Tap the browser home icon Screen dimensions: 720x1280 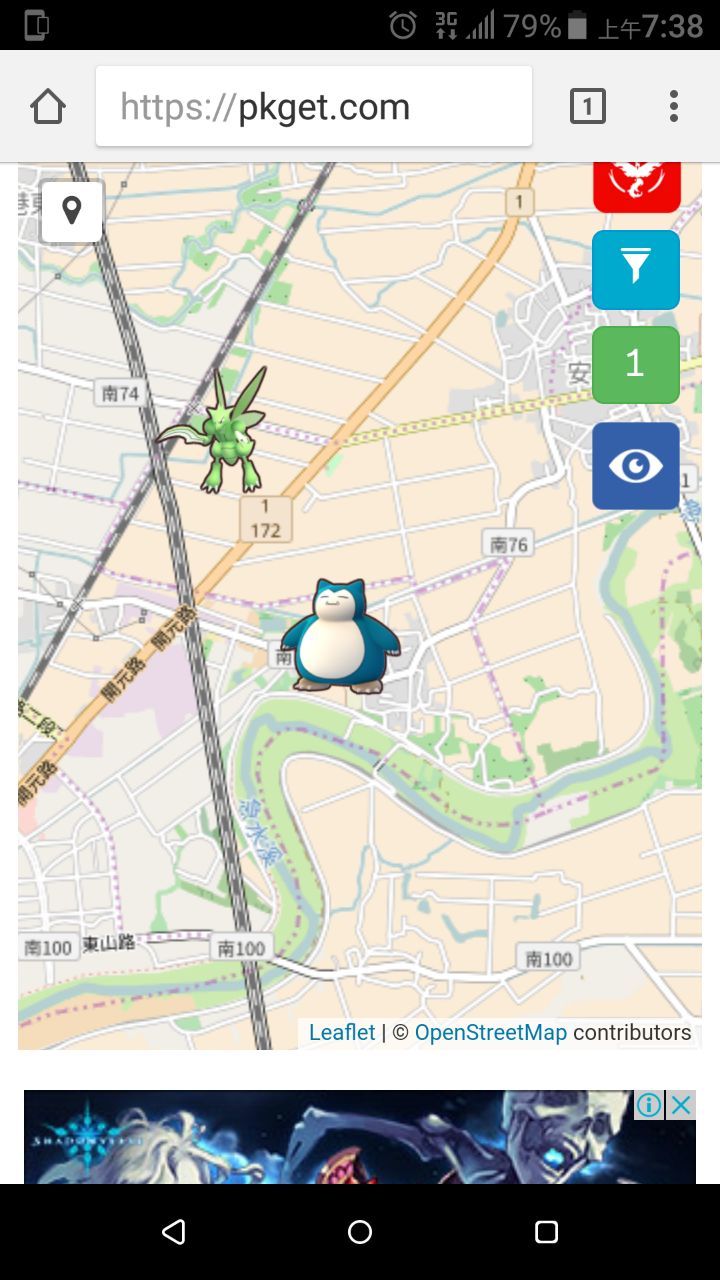pyautogui.click(x=48, y=106)
